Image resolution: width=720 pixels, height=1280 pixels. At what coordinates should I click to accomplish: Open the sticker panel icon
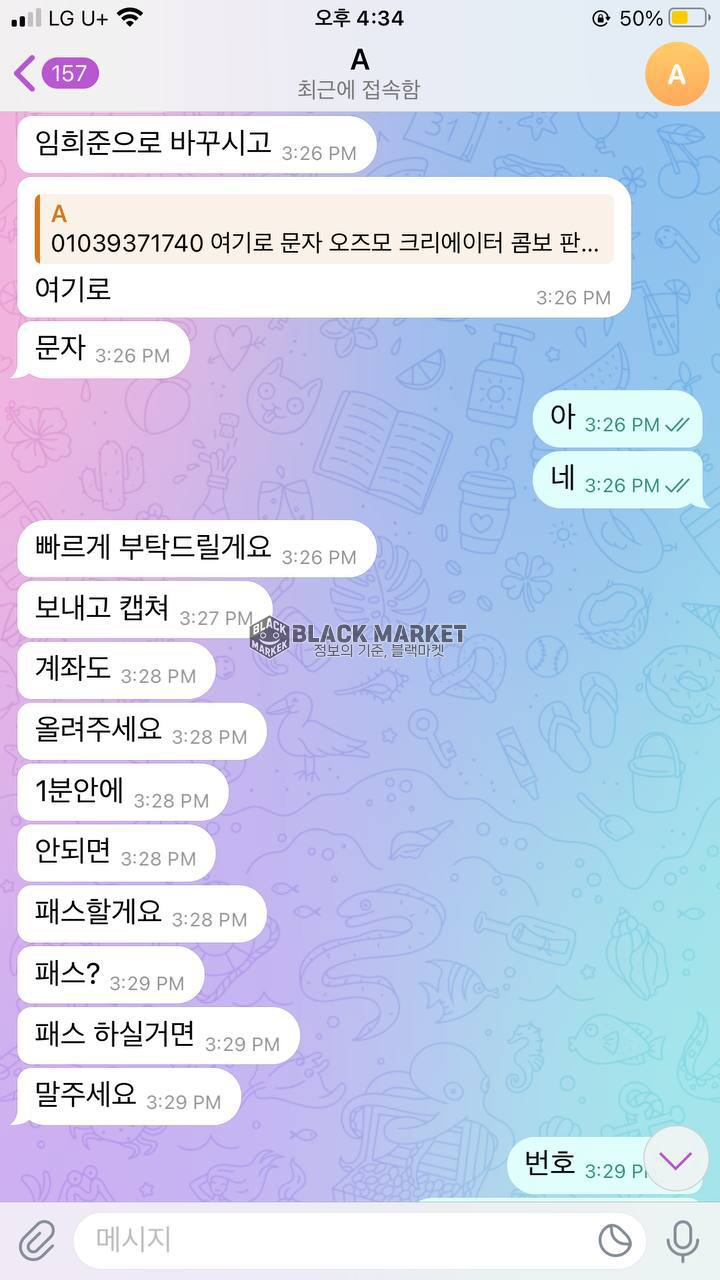click(x=615, y=1241)
